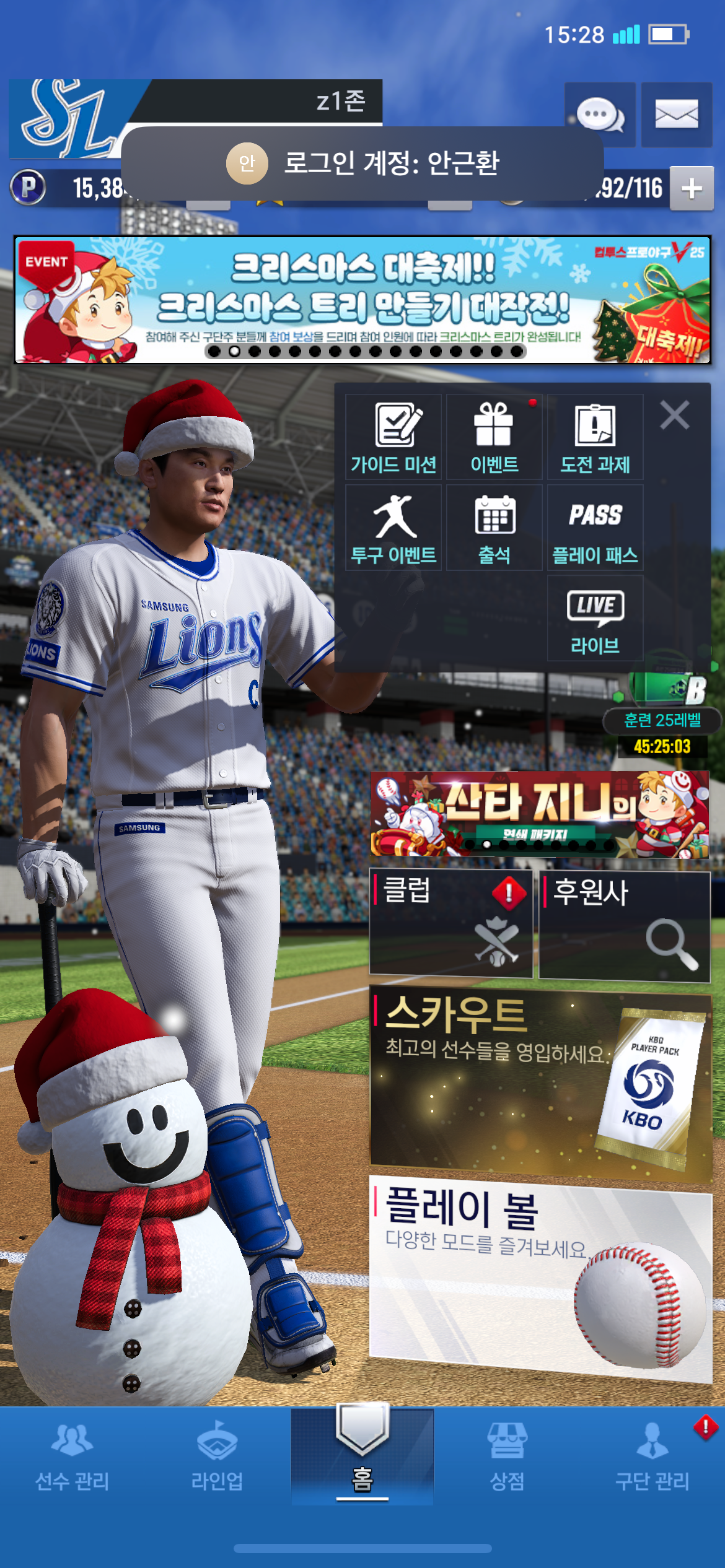Open 라이브 LIVE menu
This screenshot has height=1568, width=725.
click(595, 618)
